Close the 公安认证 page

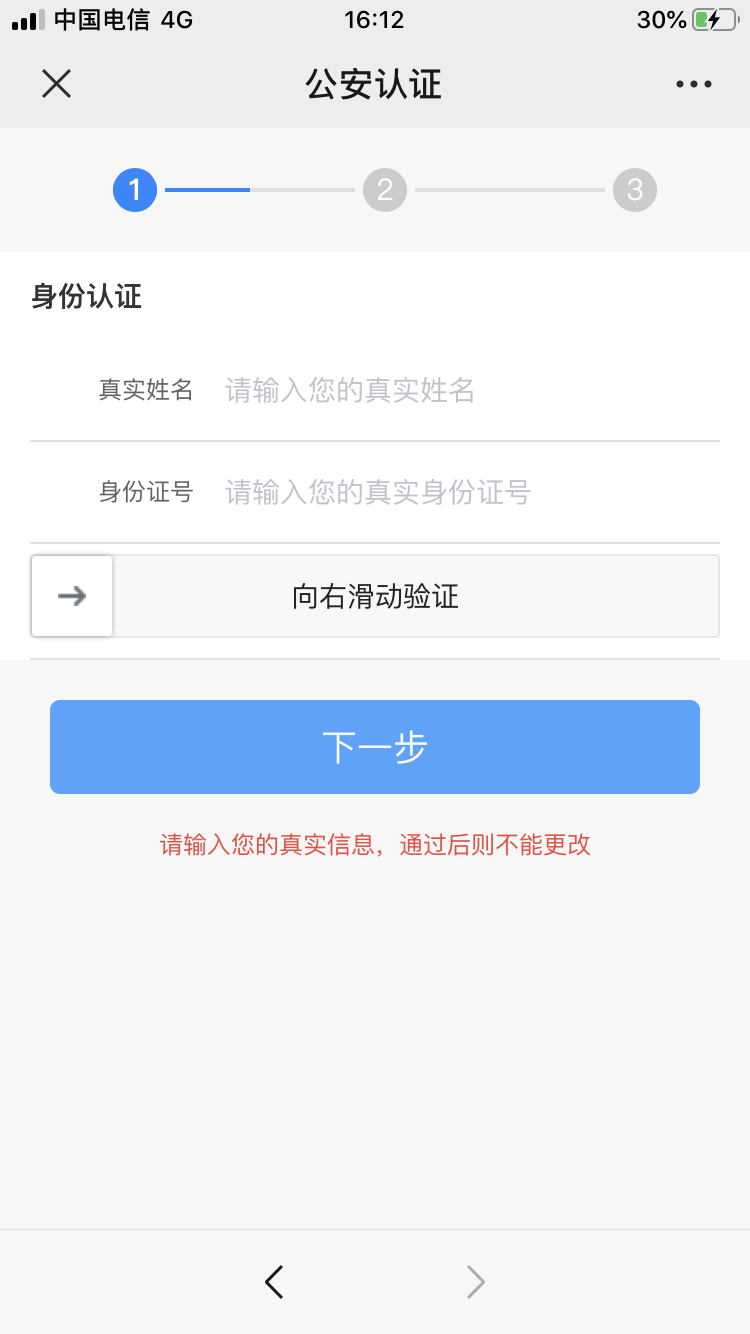(x=56, y=84)
